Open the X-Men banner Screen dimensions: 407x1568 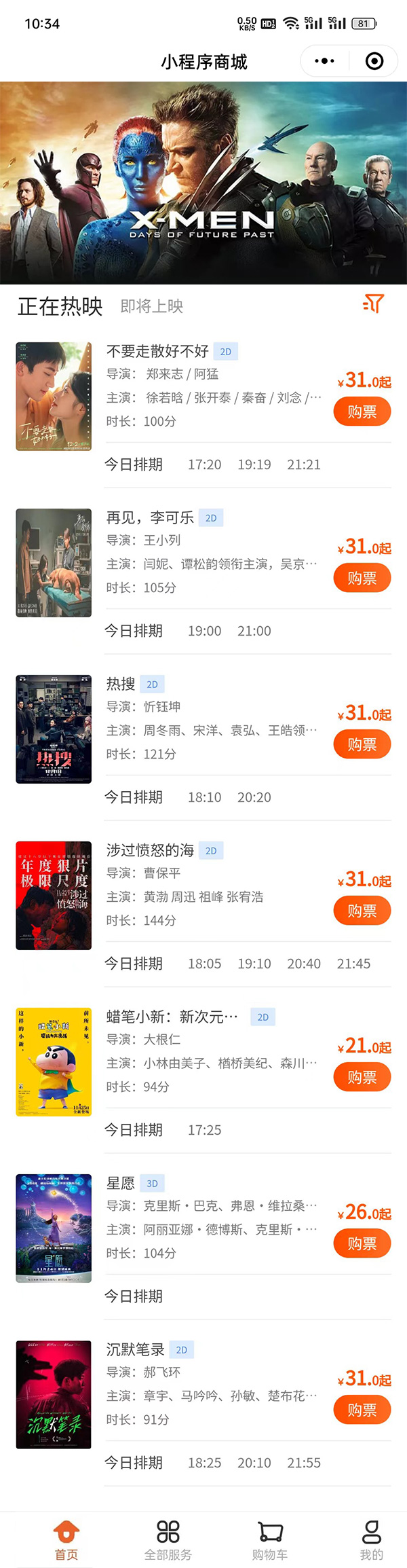[x=203, y=183]
